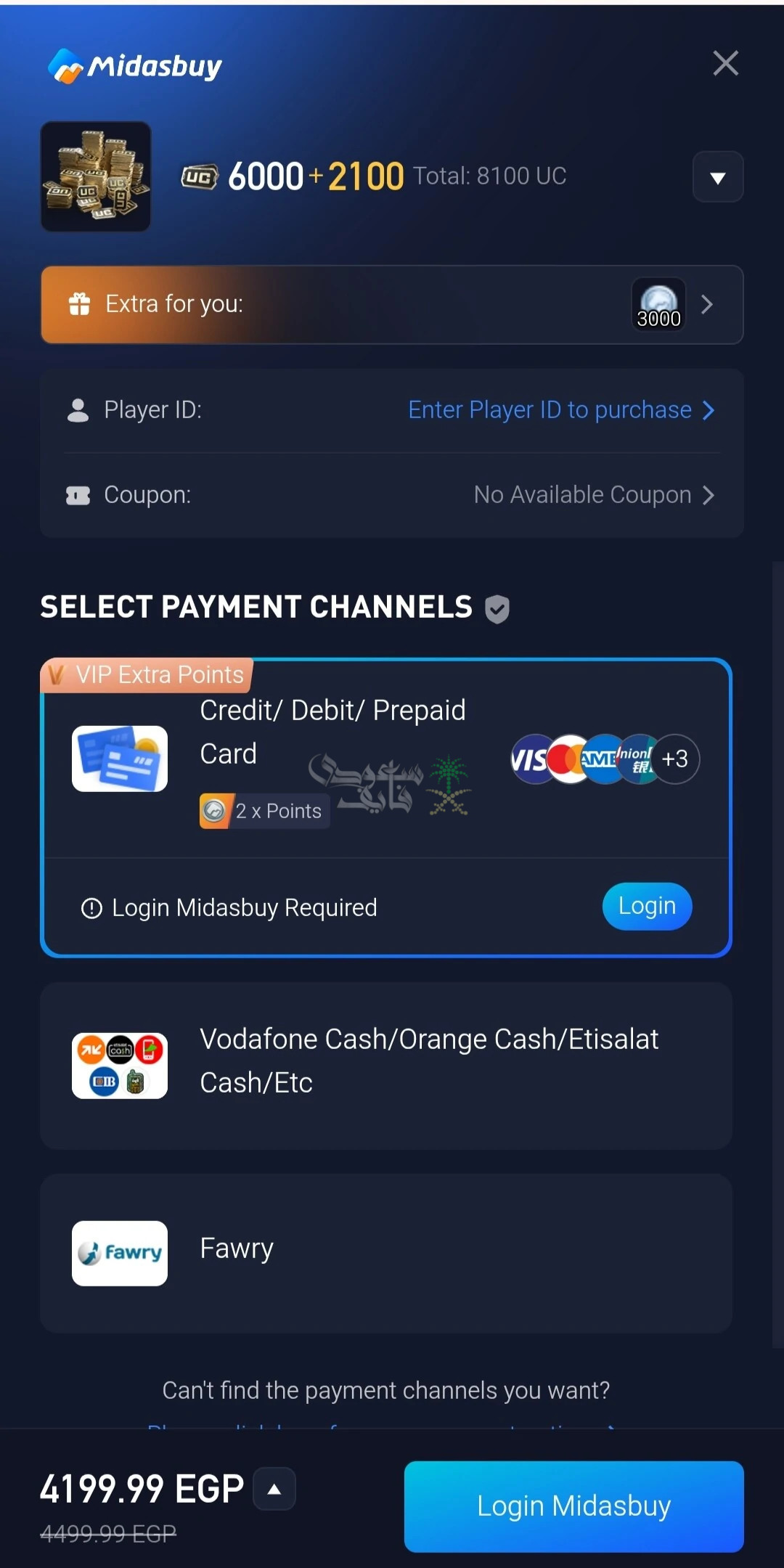Open the Coupon row

(x=392, y=495)
